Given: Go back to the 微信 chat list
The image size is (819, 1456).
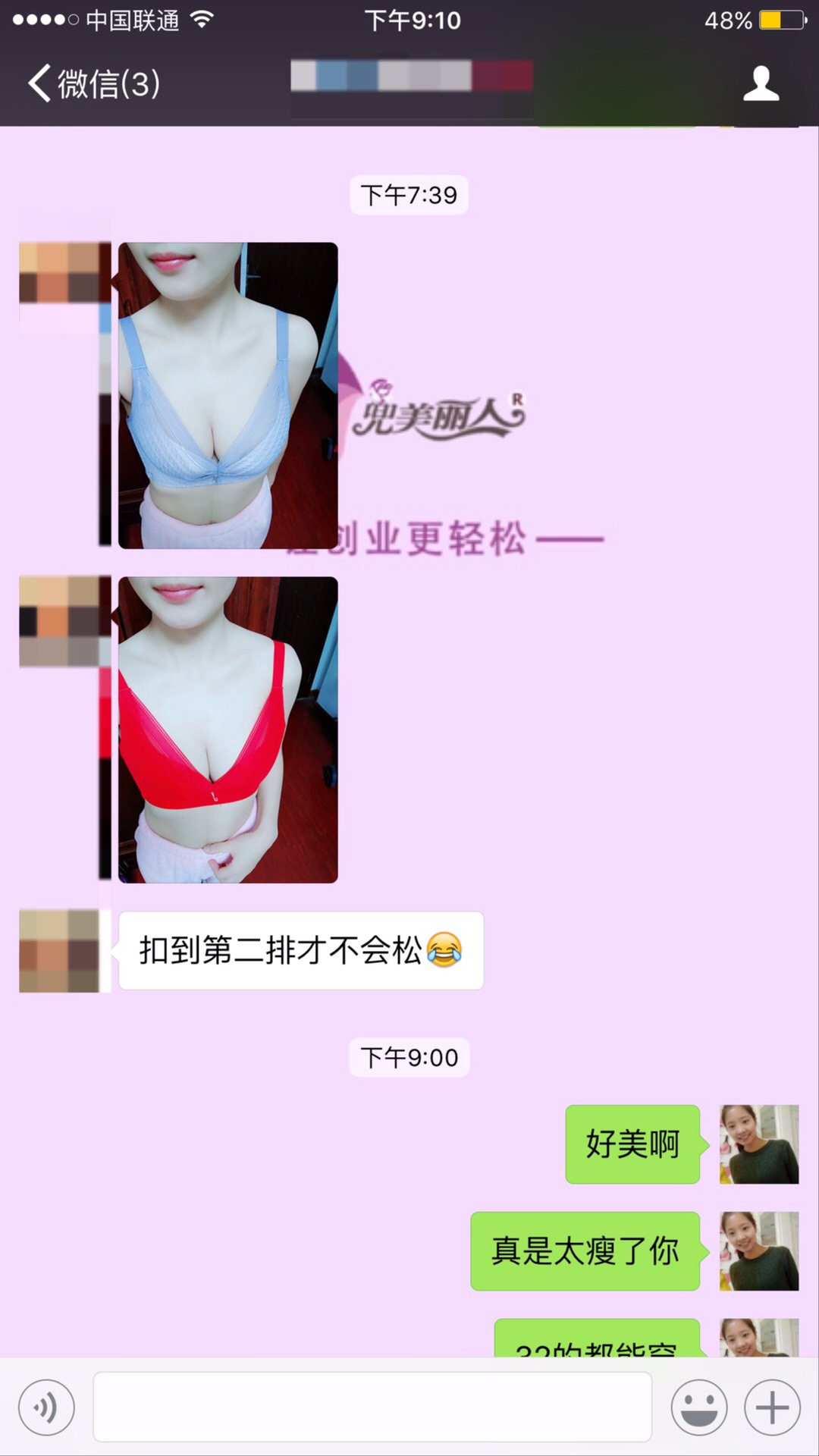Looking at the screenshot, I should click(x=93, y=83).
